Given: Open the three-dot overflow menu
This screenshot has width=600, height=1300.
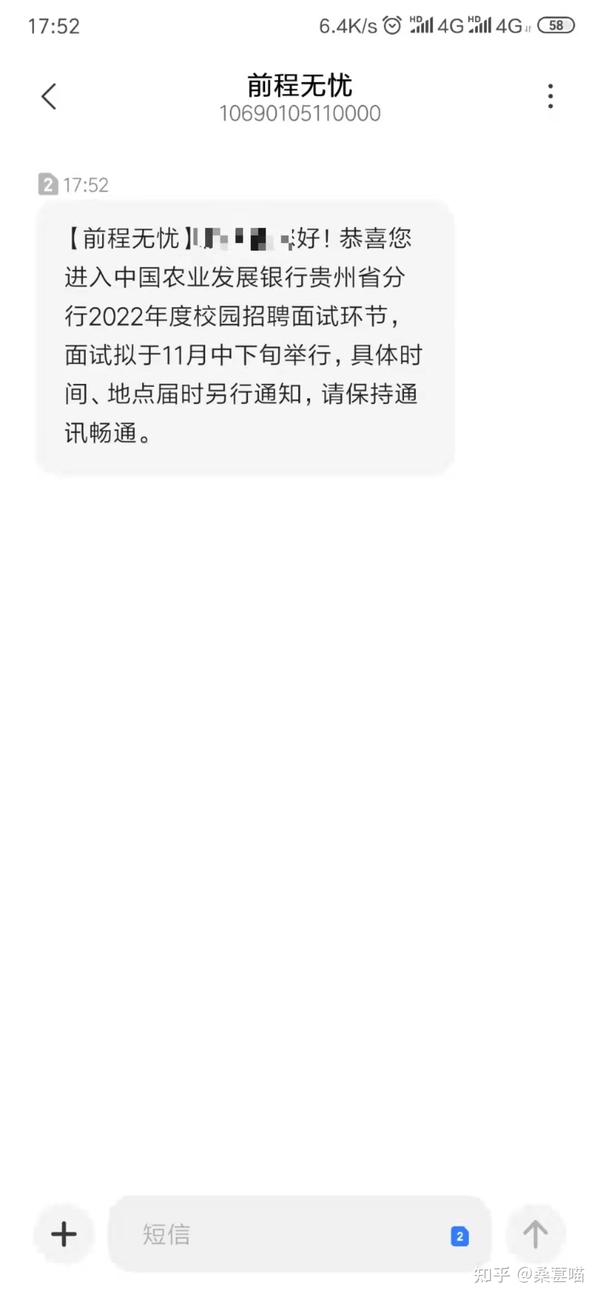Looking at the screenshot, I should click(550, 97).
